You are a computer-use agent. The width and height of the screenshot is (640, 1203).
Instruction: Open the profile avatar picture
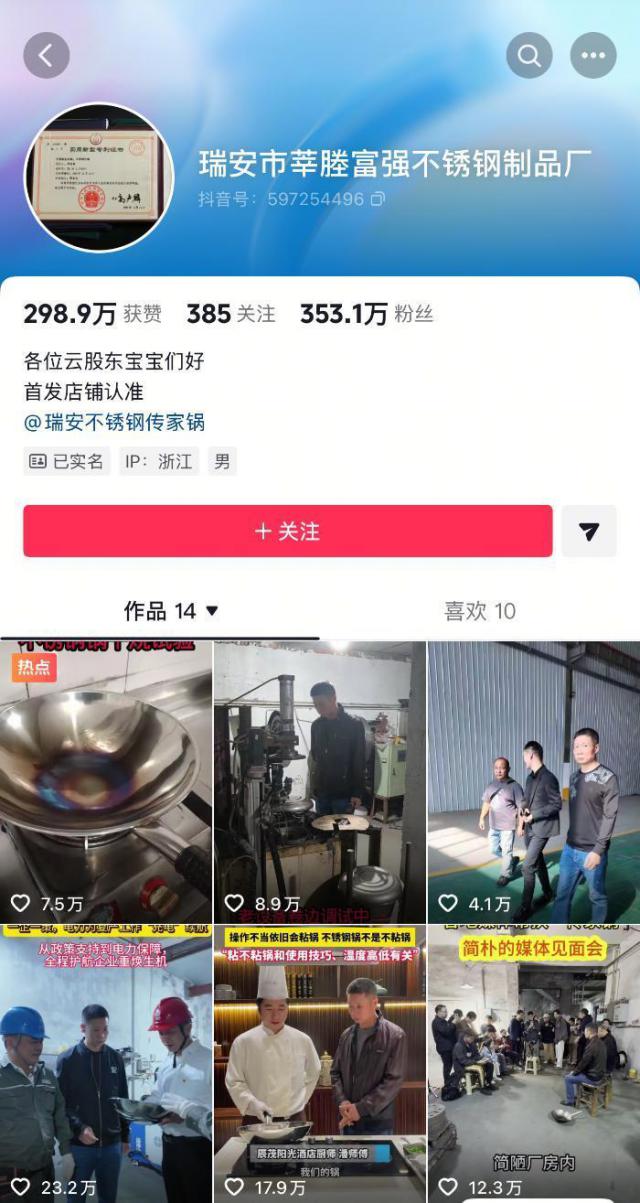pyautogui.click(x=99, y=178)
